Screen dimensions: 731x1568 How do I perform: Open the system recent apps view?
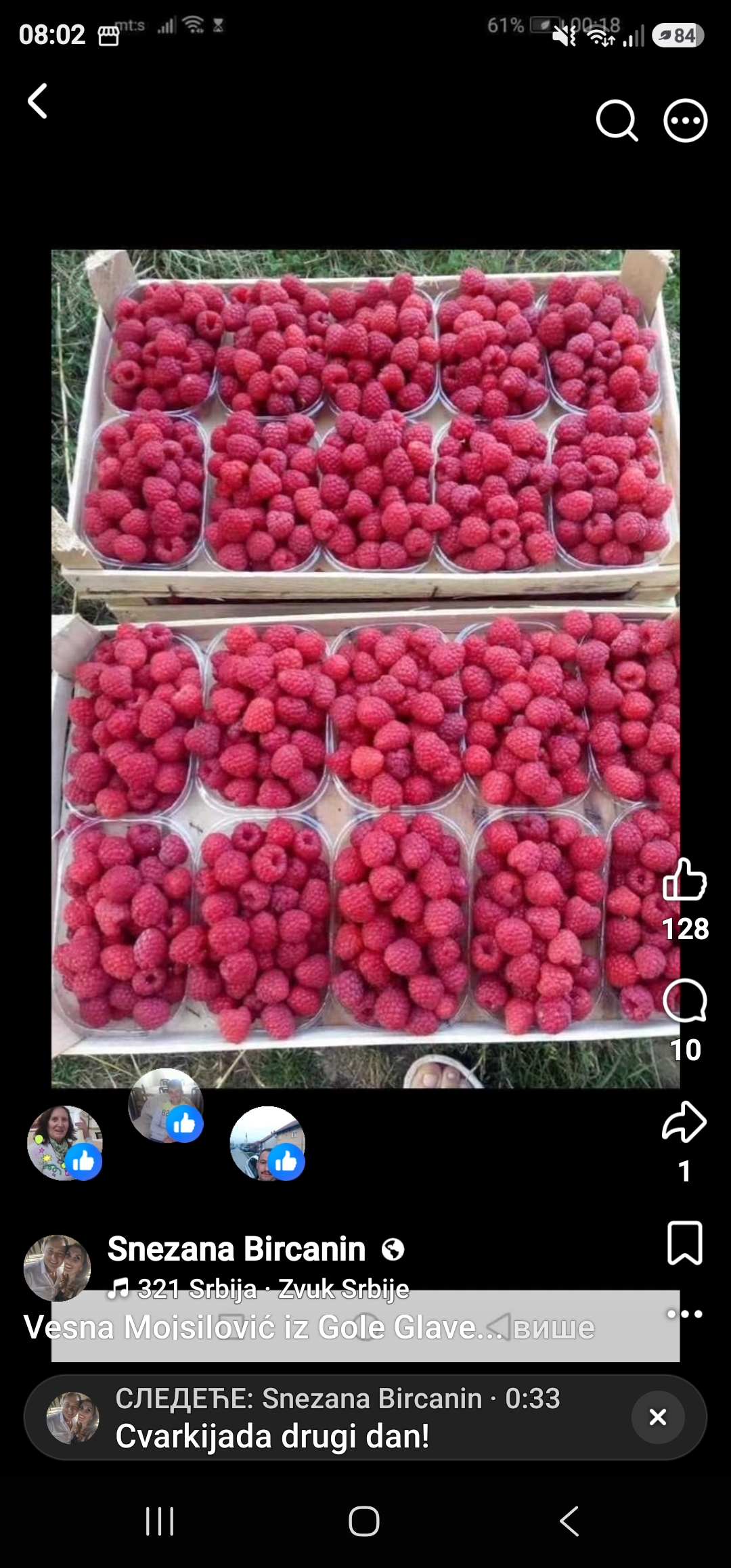coord(160,1521)
